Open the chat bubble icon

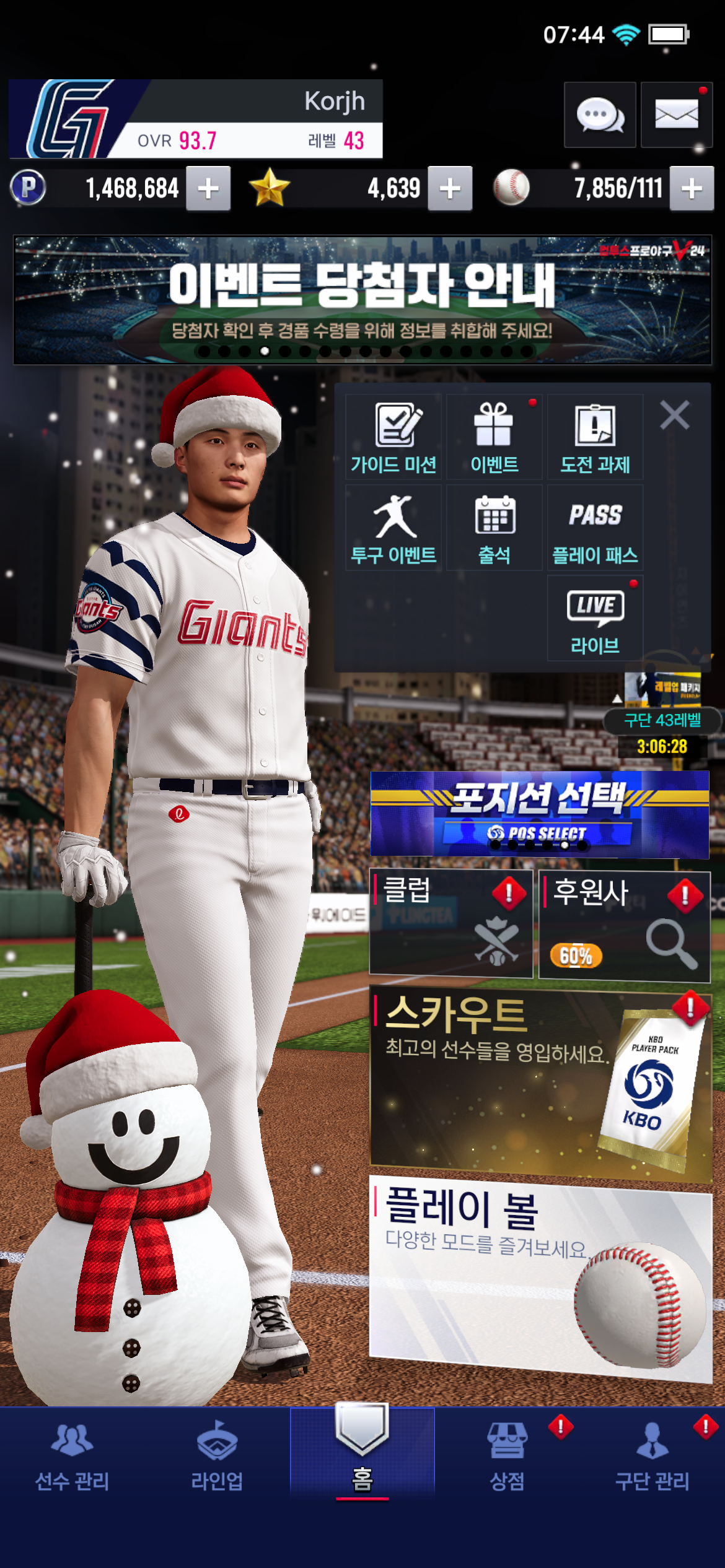pos(599,115)
